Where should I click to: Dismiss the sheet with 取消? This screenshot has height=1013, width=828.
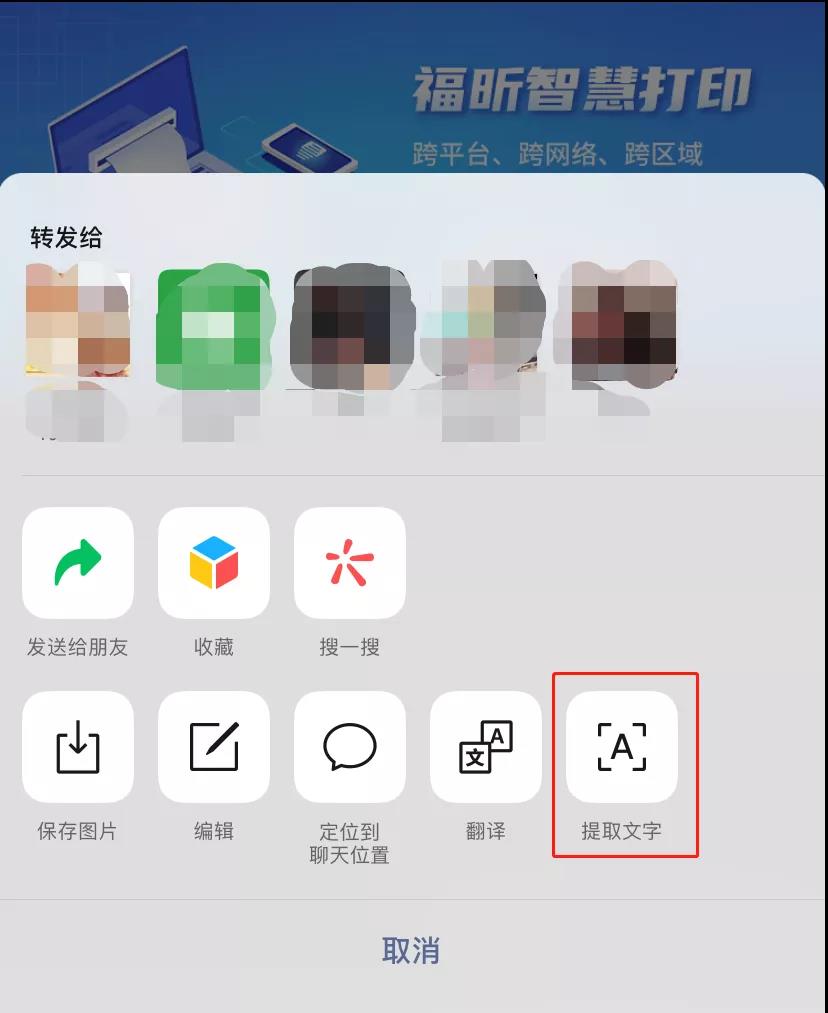click(411, 950)
